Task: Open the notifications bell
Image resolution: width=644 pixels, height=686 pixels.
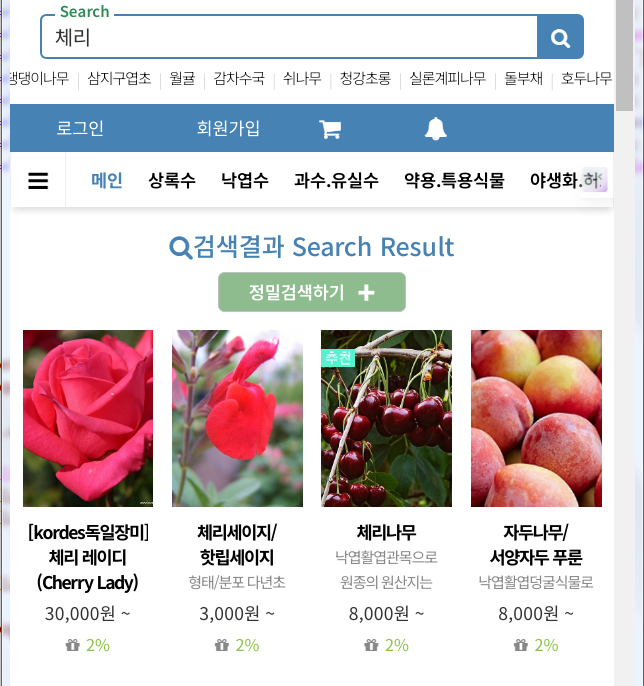Action: point(435,128)
